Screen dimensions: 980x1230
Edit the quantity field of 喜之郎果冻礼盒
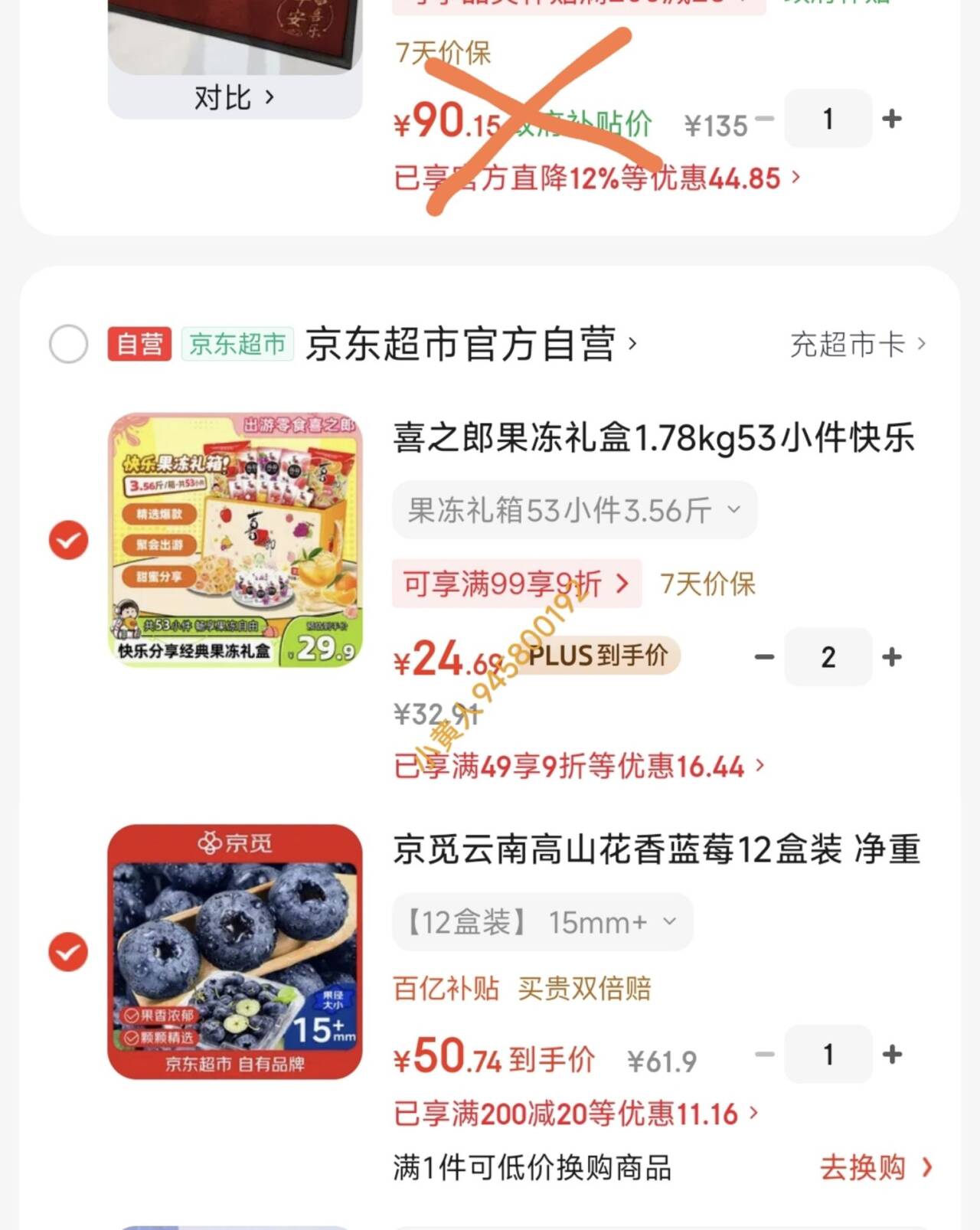pyautogui.click(x=828, y=657)
